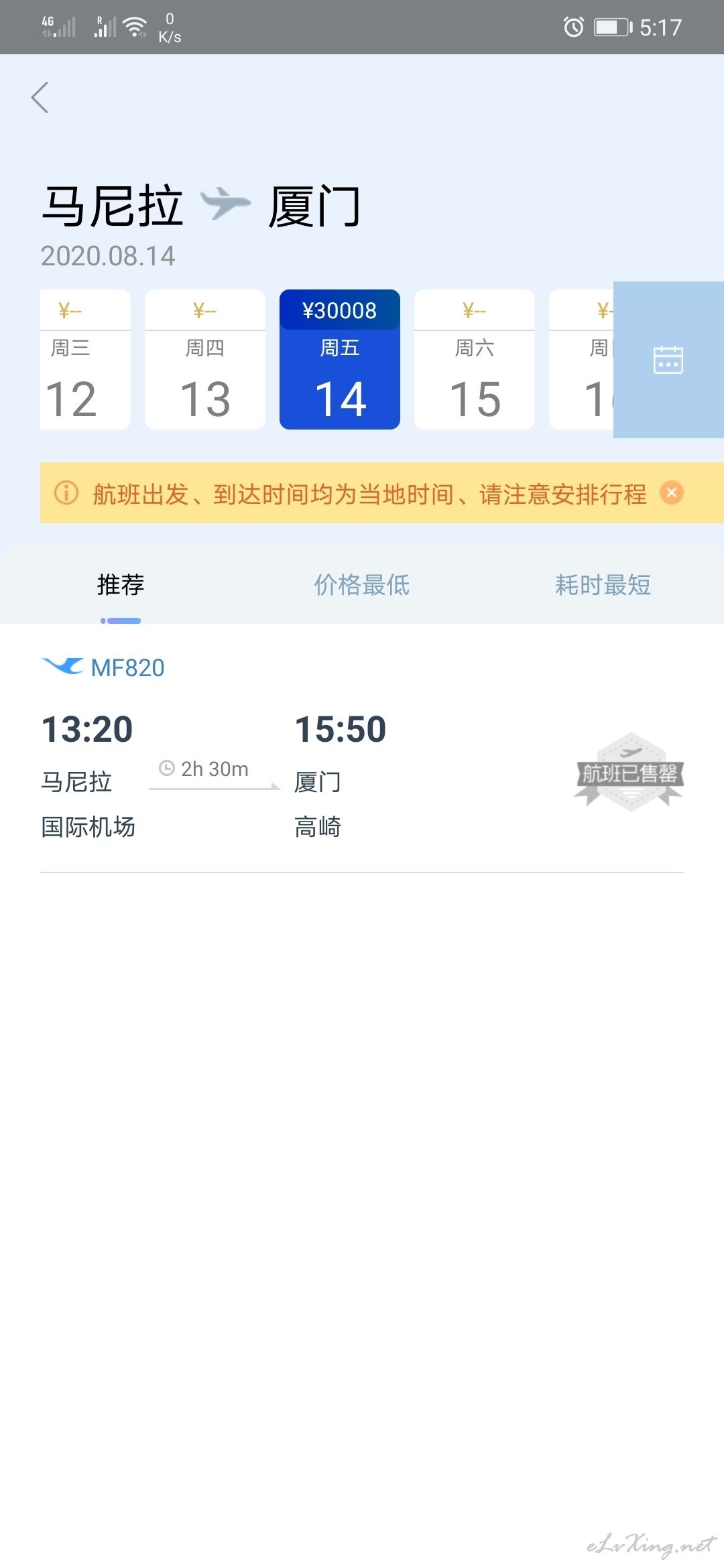This screenshot has height=1568, width=724.
Task: Select Saturday the 15th date
Action: point(475,360)
